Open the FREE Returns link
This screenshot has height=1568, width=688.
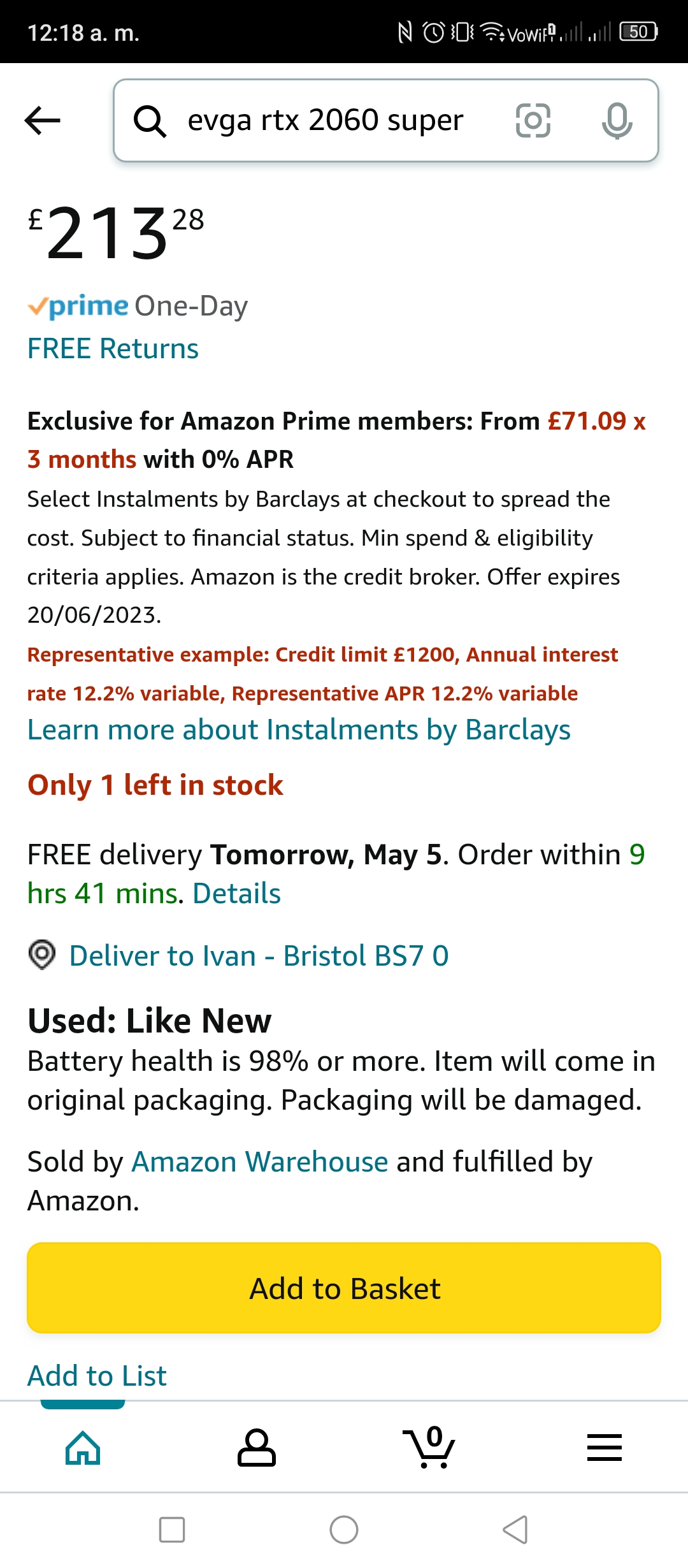(113, 349)
